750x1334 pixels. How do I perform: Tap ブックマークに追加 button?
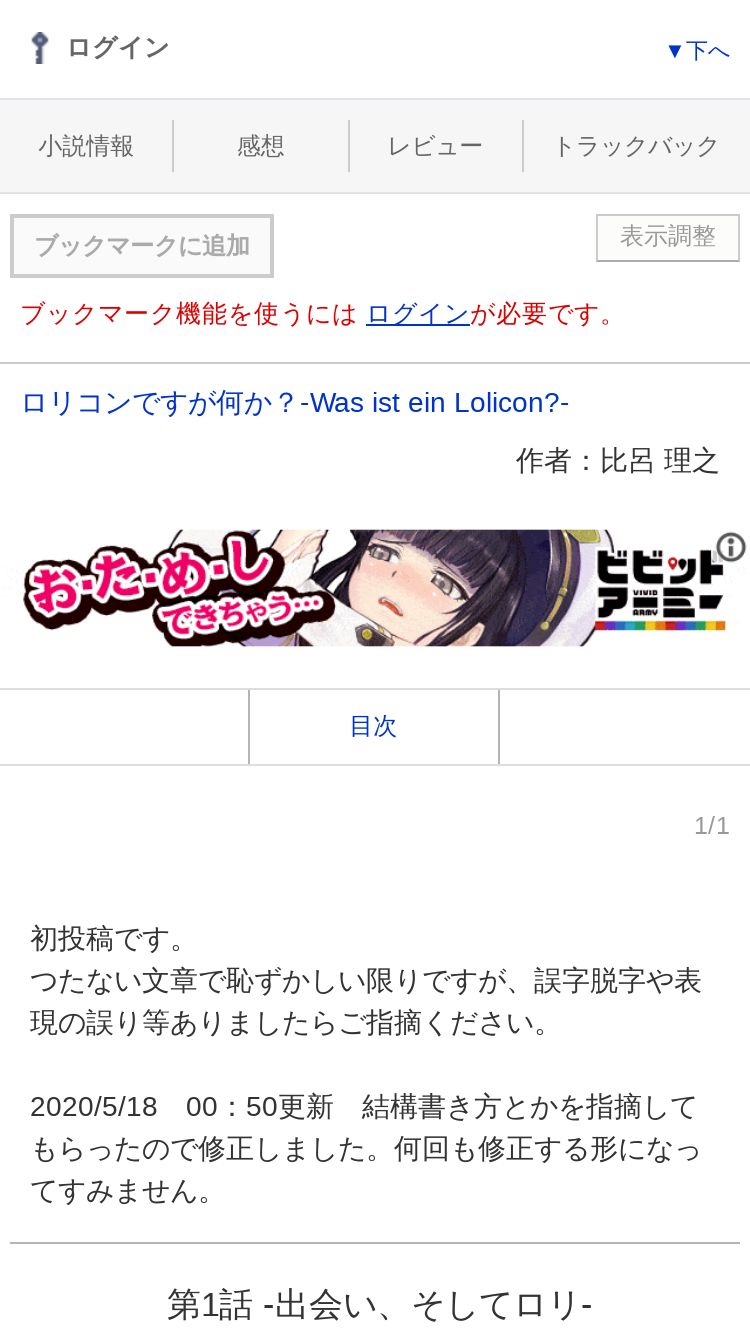tap(142, 246)
